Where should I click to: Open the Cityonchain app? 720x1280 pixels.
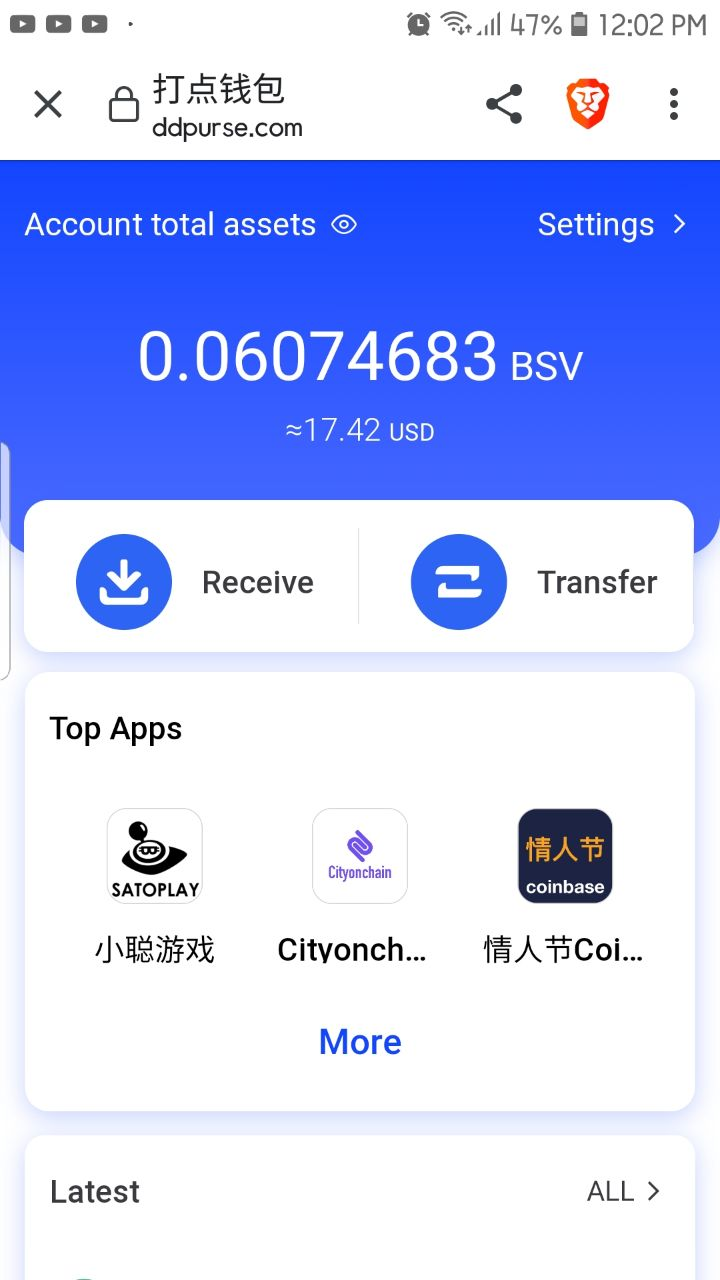tap(360, 856)
